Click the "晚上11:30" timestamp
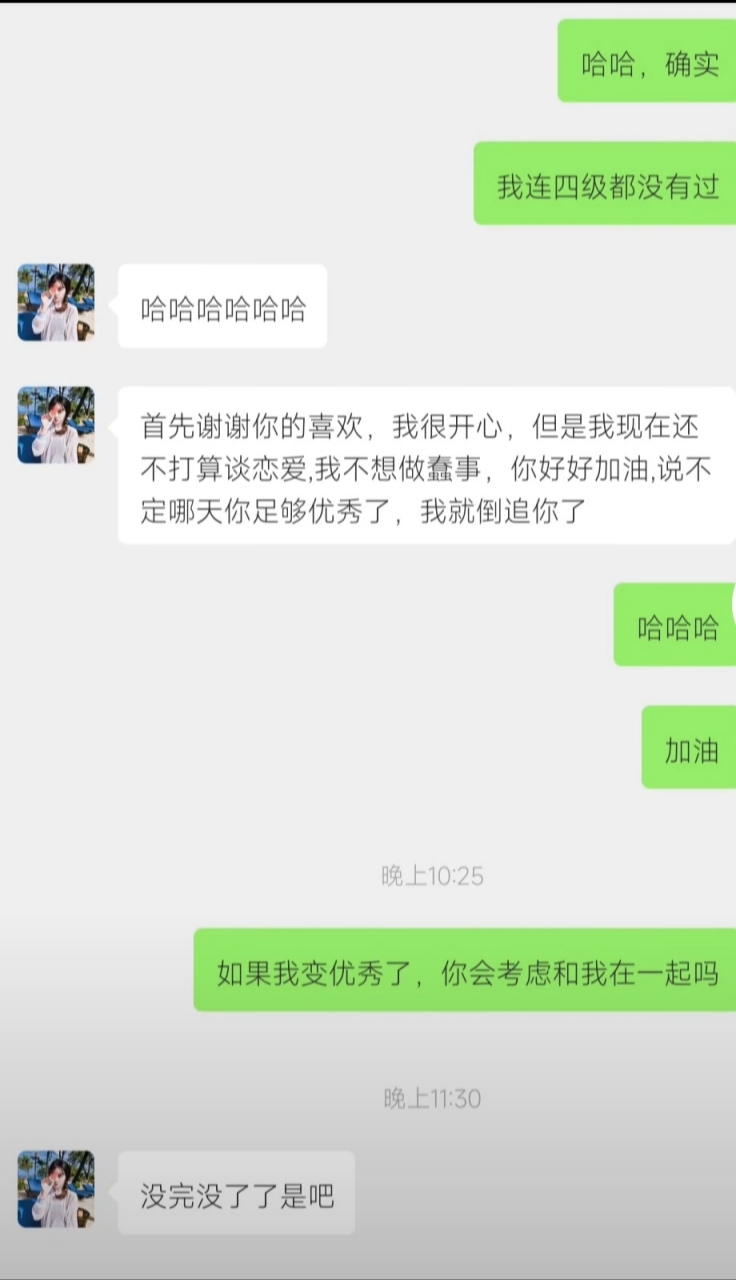The image size is (736, 1280). click(434, 1099)
